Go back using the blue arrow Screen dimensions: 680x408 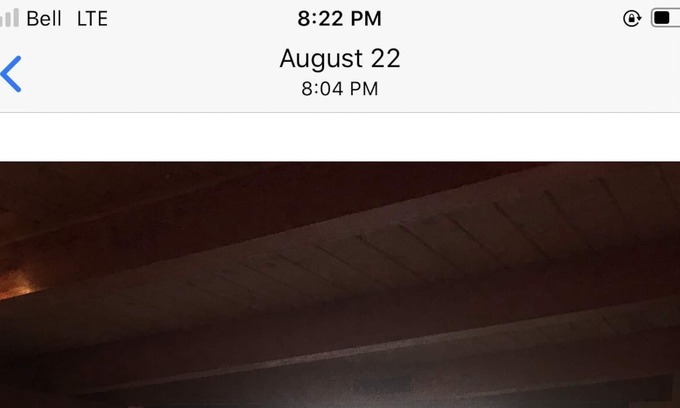(12, 74)
